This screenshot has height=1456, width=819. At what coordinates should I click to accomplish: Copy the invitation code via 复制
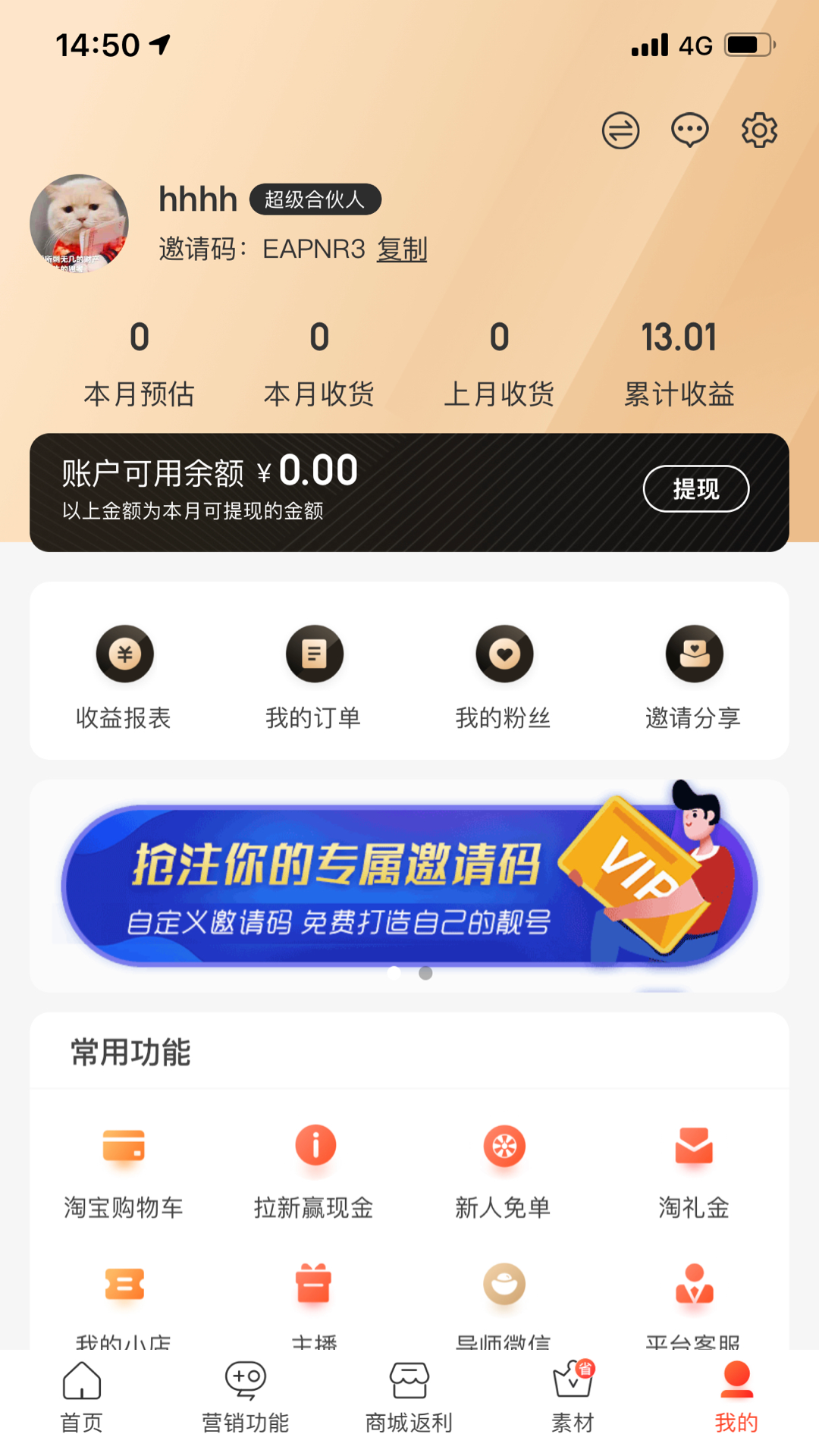[x=402, y=249]
